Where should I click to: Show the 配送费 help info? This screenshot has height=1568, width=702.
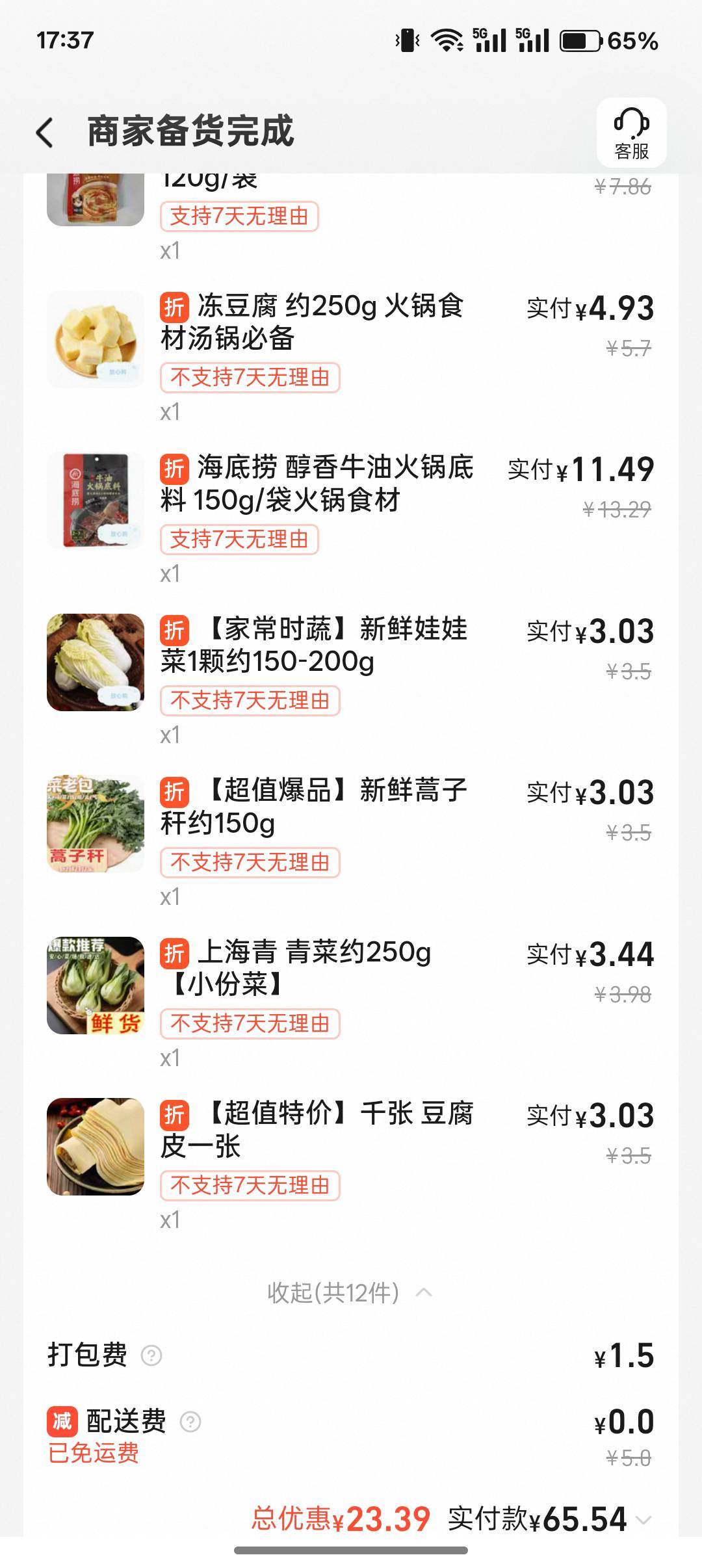(190, 1422)
